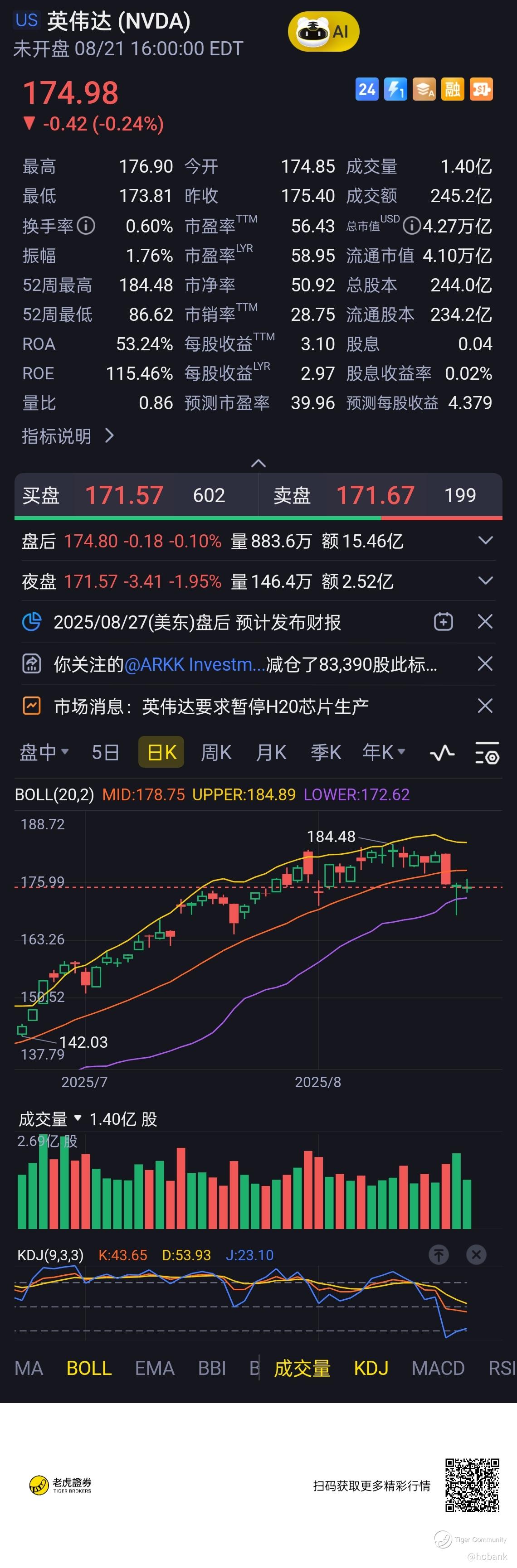Open the 成交量 unit dropdown above volume bars
The height and width of the screenshot is (1568, 517).
pos(78,1118)
